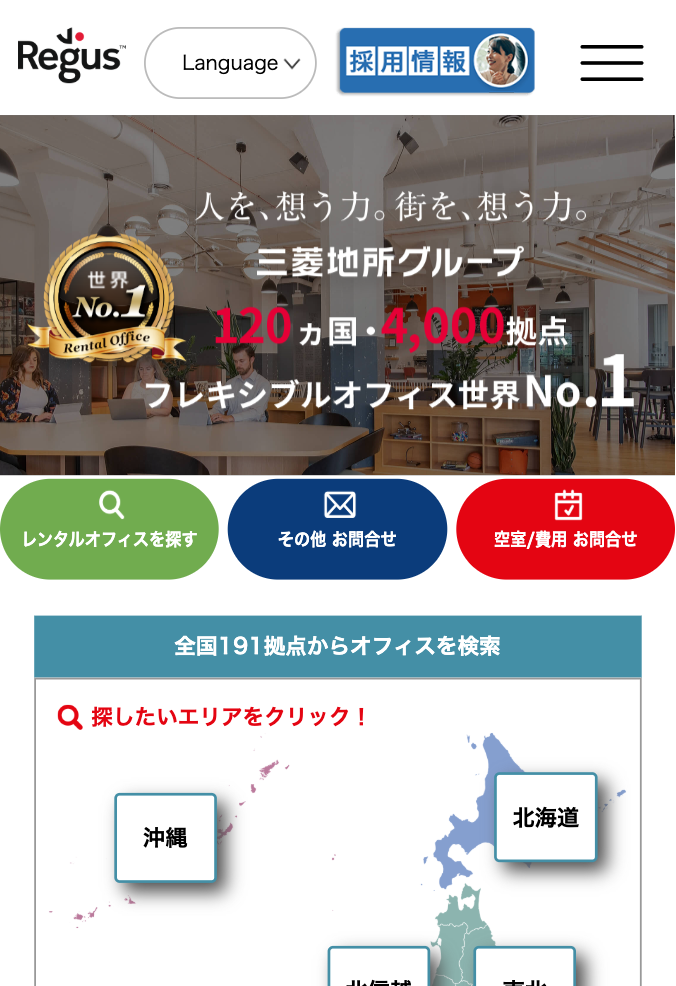
Task: Select the 沖縄 area on the map
Action: (165, 837)
